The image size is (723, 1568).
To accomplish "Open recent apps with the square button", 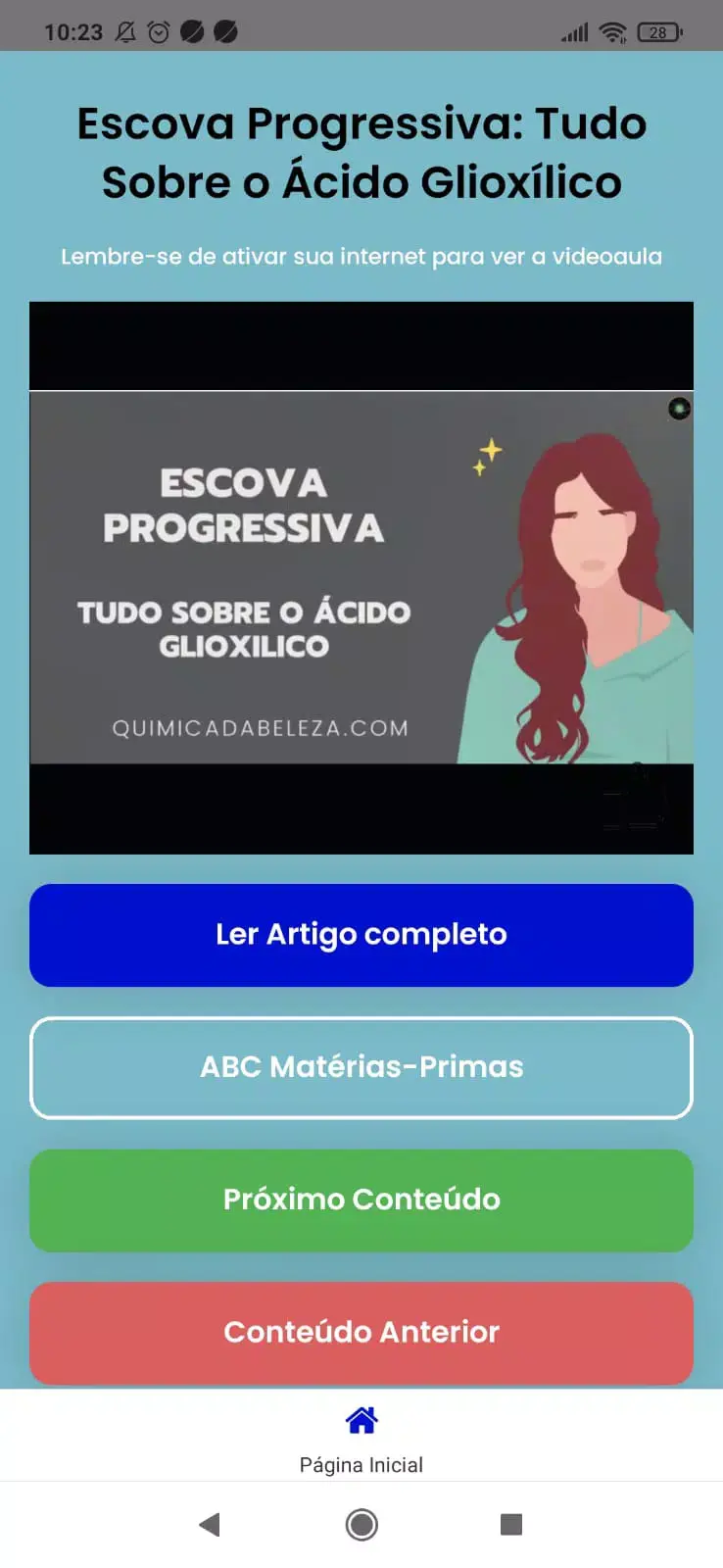I will point(510,1525).
